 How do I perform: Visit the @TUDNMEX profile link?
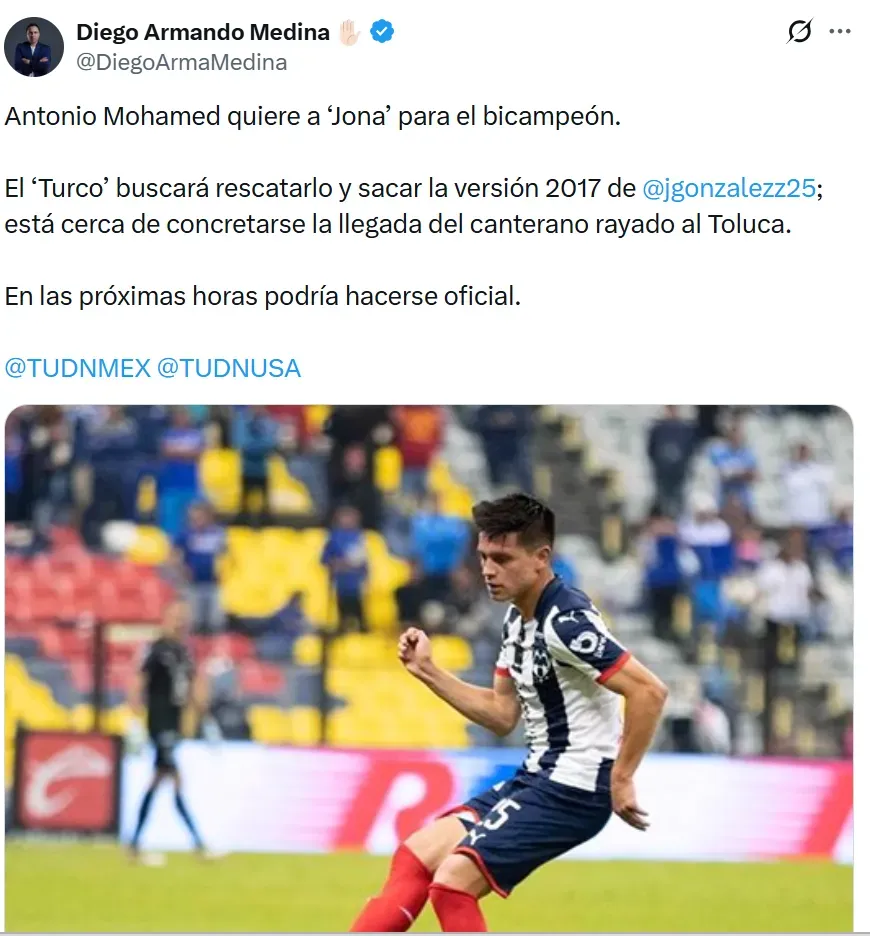(78, 368)
